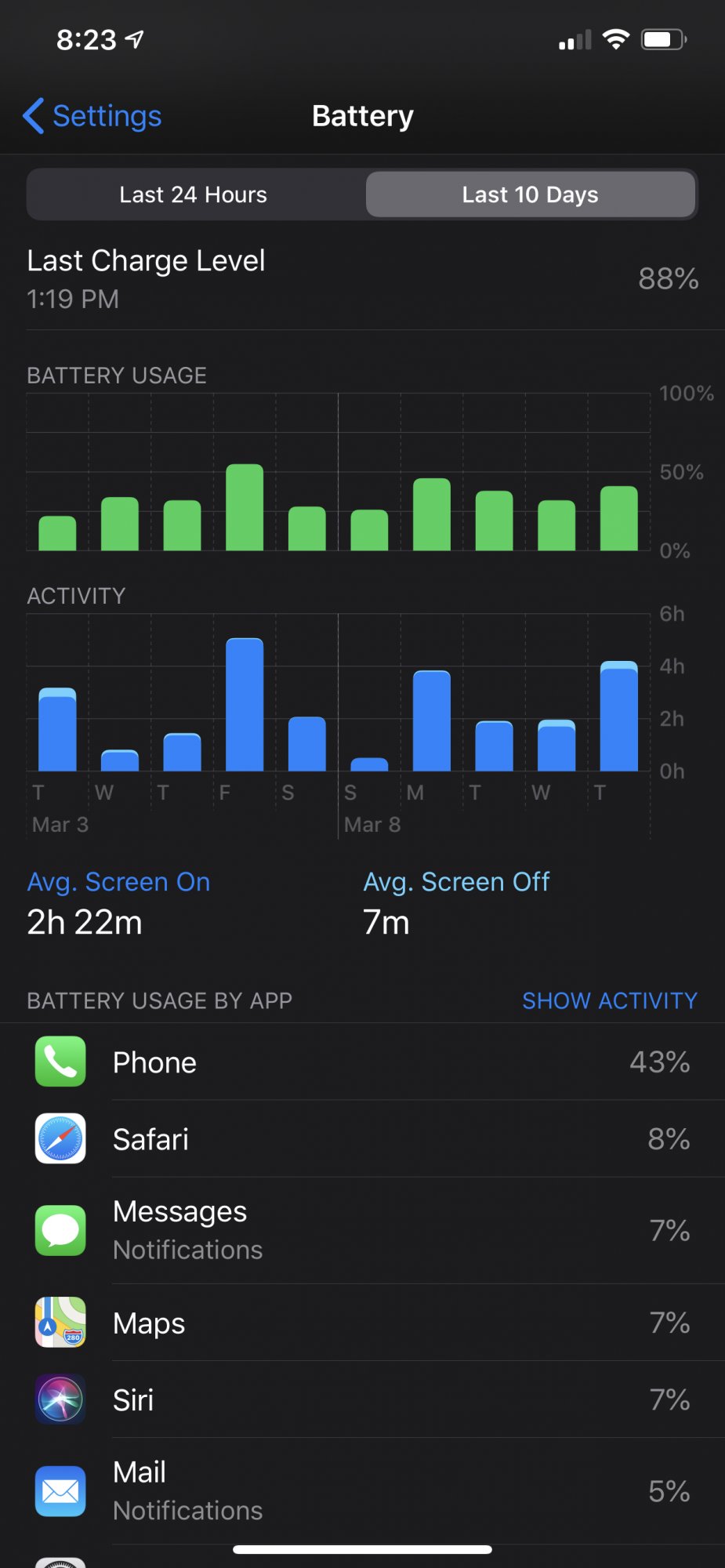Open Phone battery usage row
The width and height of the screenshot is (725, 1568).
(362, 1062)
